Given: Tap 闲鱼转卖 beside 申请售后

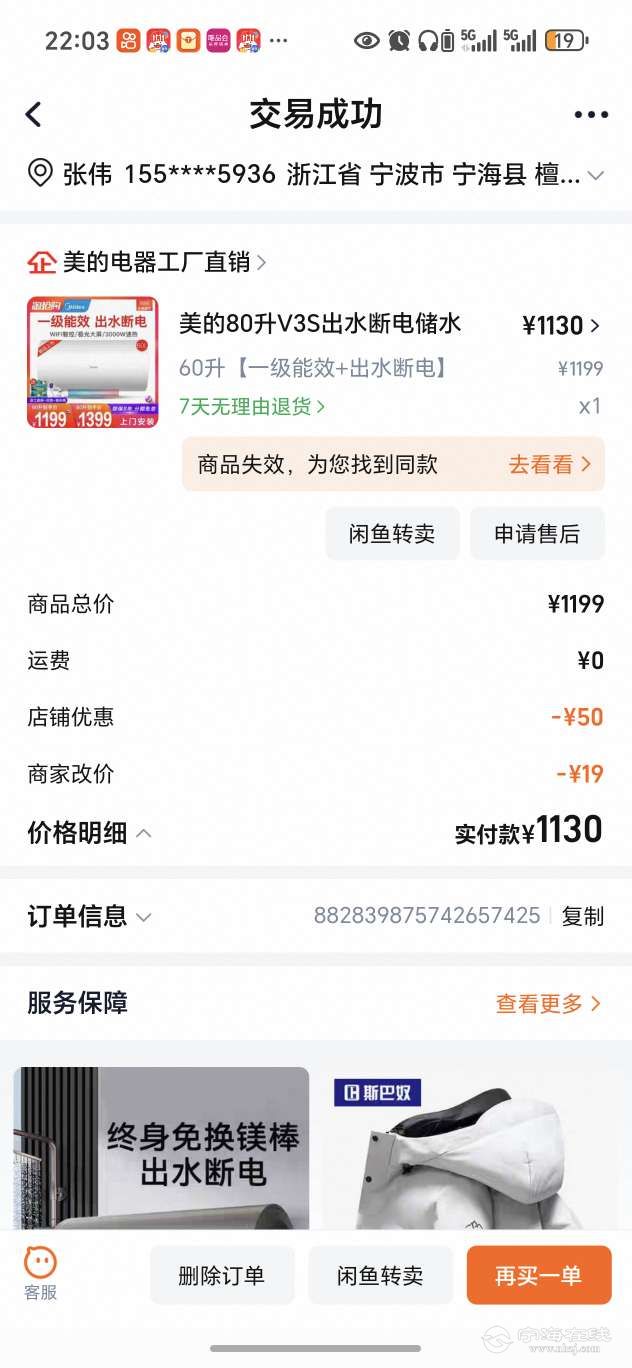Looking at the screenshot, I should tap(392, 534).
